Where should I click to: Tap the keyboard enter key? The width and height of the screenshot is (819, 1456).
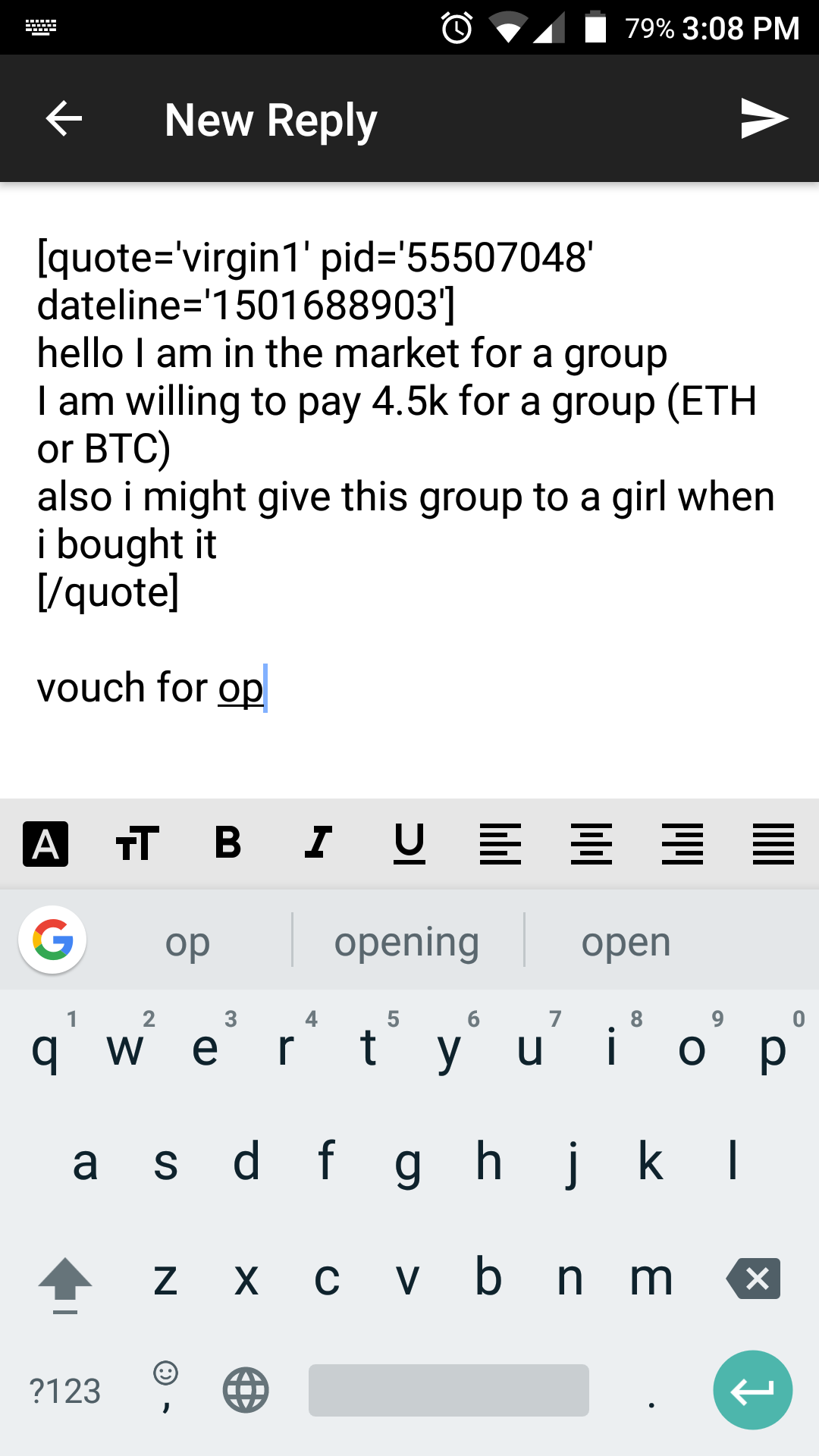point(752,1390)
